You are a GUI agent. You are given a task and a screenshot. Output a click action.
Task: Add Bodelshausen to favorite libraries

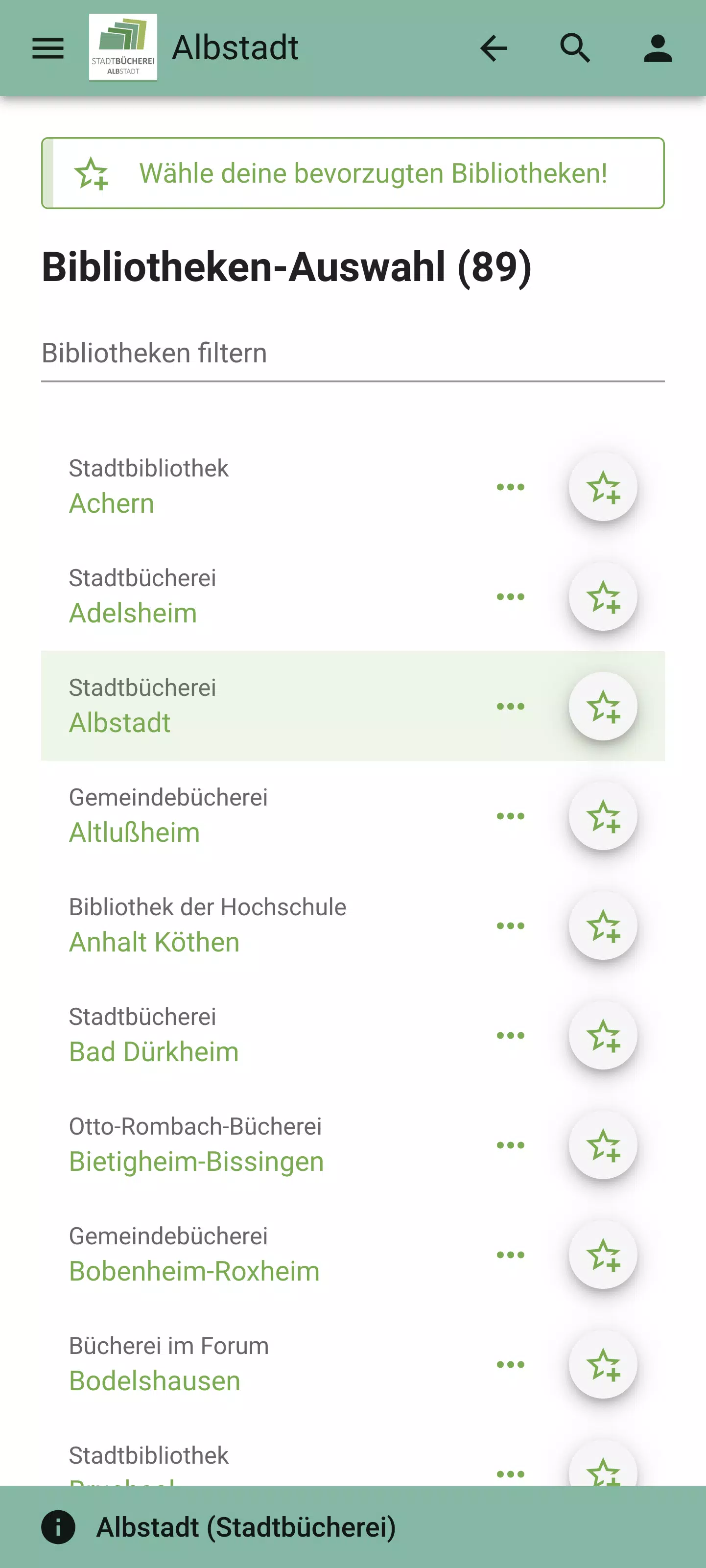603,1364
